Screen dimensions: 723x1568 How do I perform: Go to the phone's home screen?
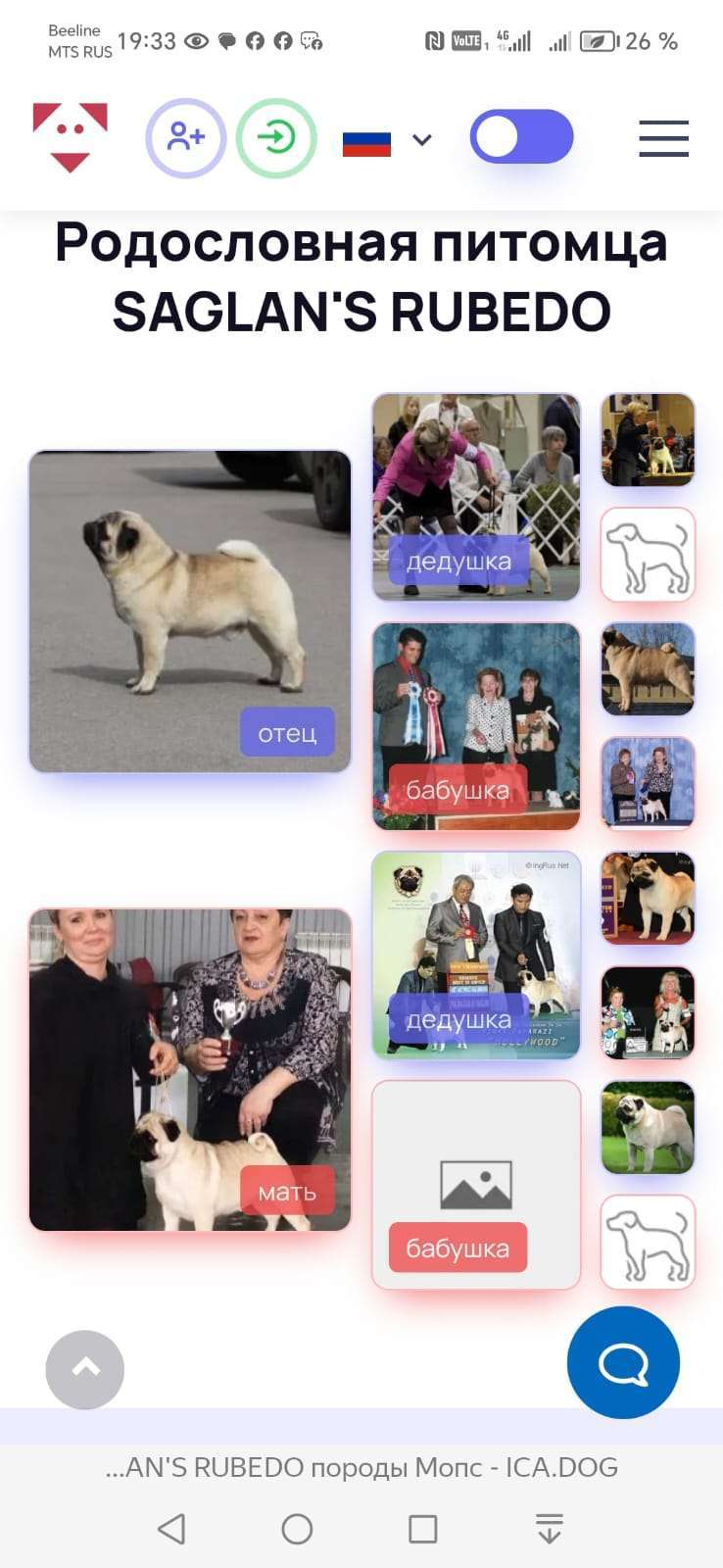297,1528
